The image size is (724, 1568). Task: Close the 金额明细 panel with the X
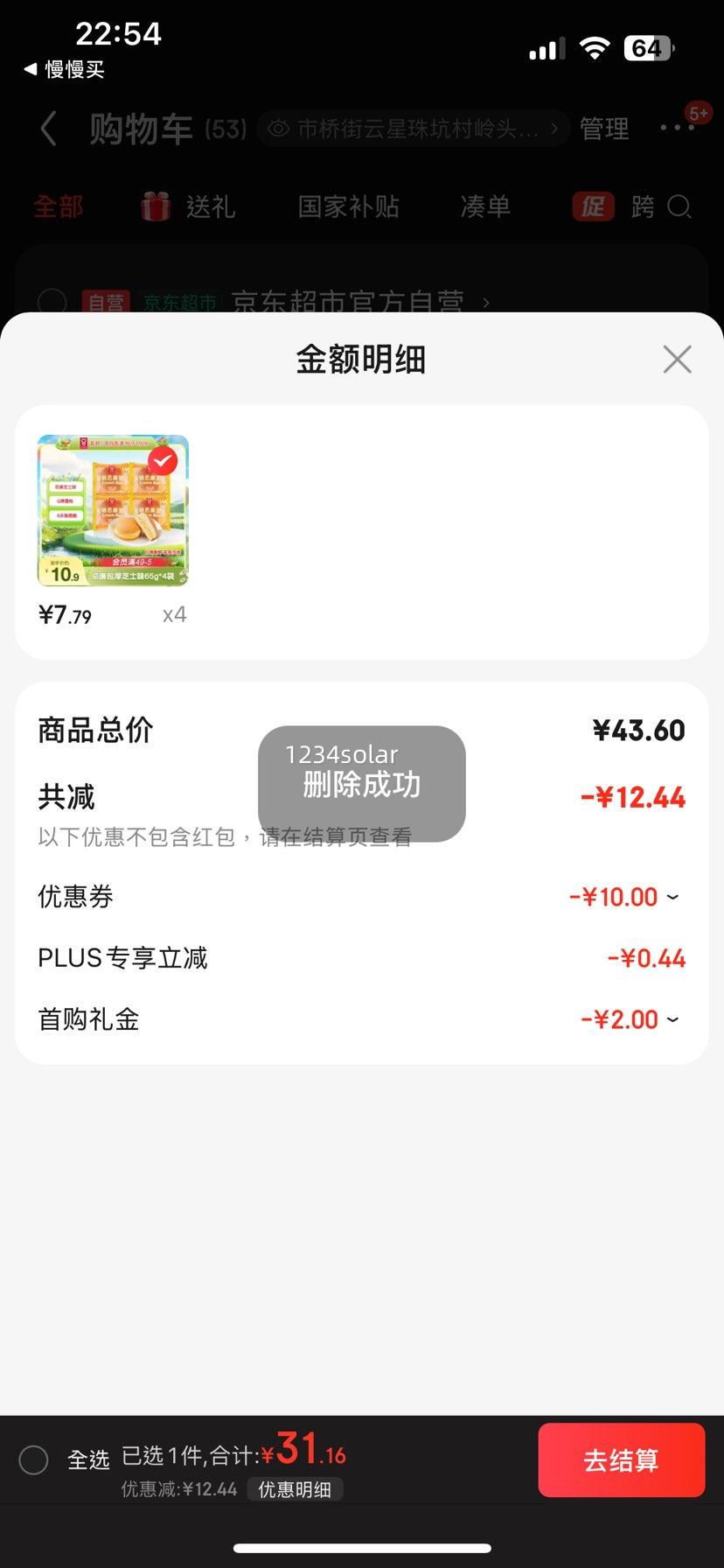click(x=677, y=359)
